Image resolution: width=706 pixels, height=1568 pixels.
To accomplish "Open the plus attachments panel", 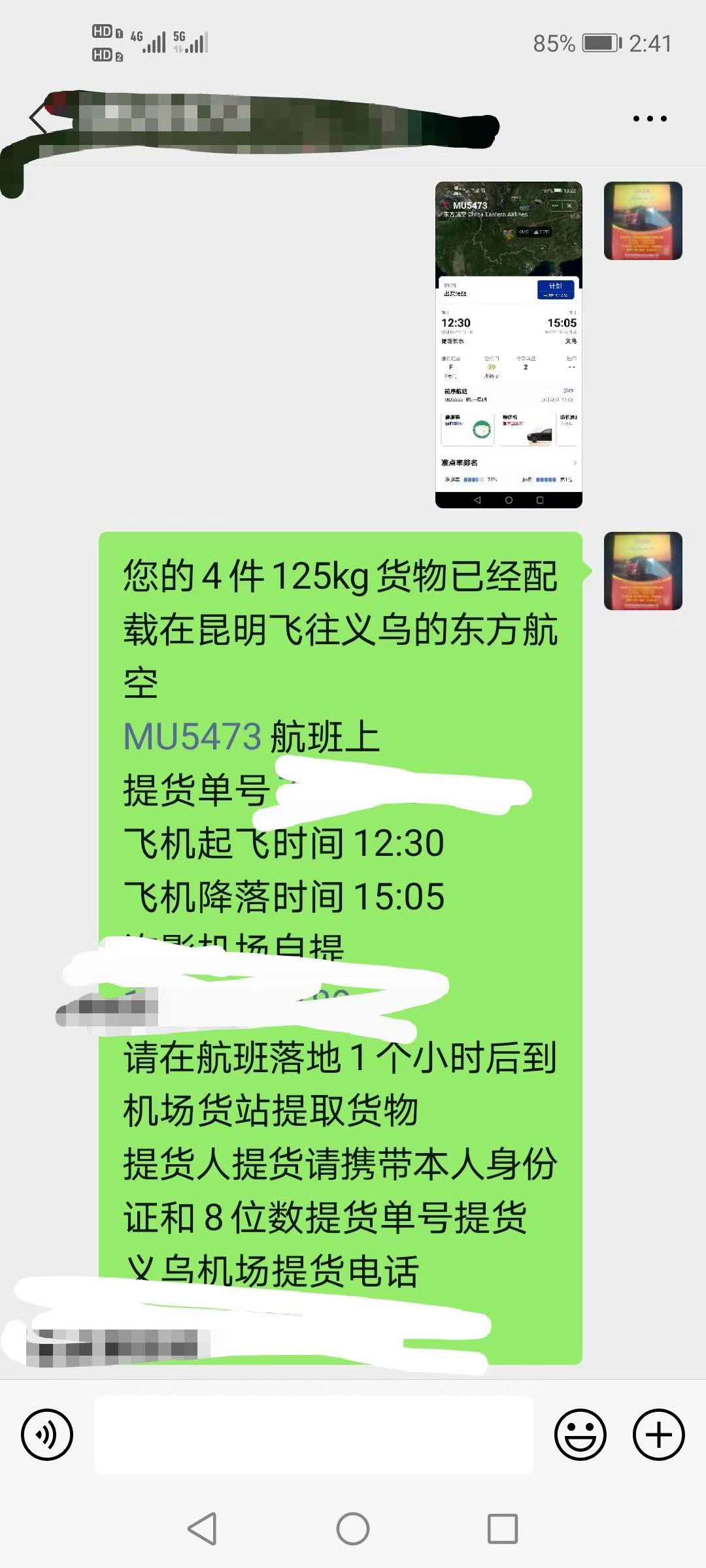I will (x=658, y=1435).
